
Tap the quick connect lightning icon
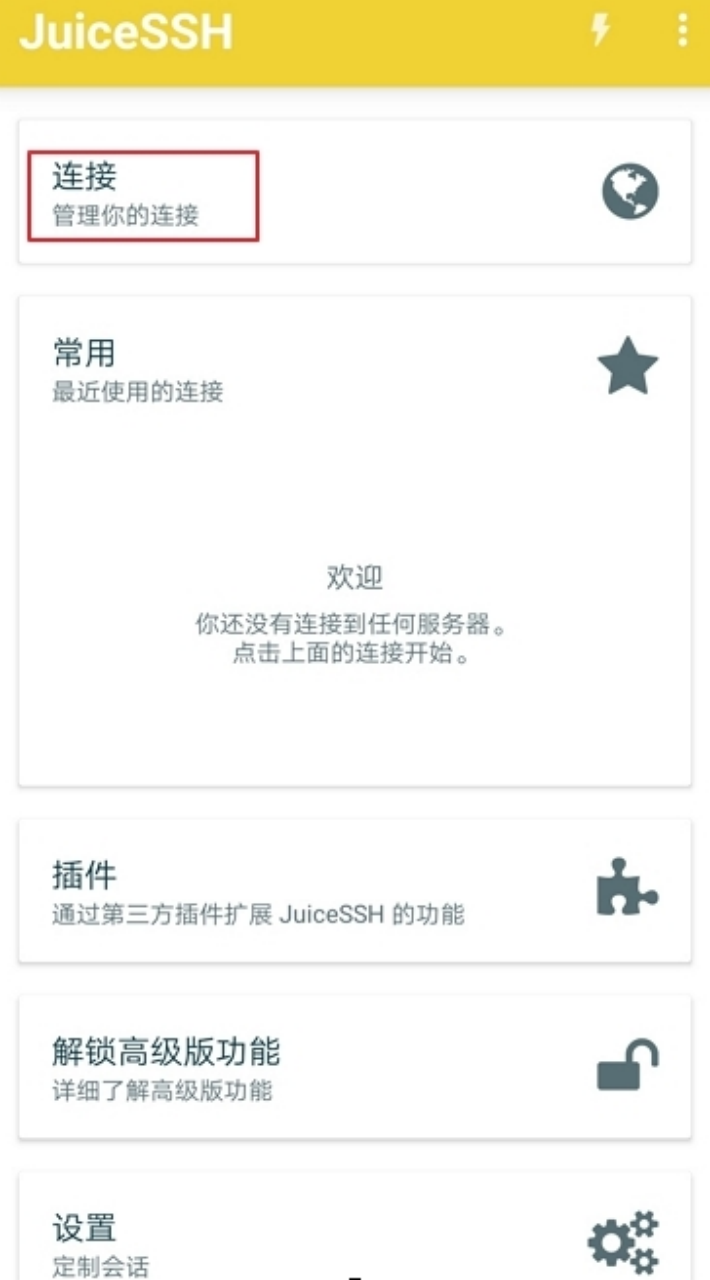pos(600,30)
